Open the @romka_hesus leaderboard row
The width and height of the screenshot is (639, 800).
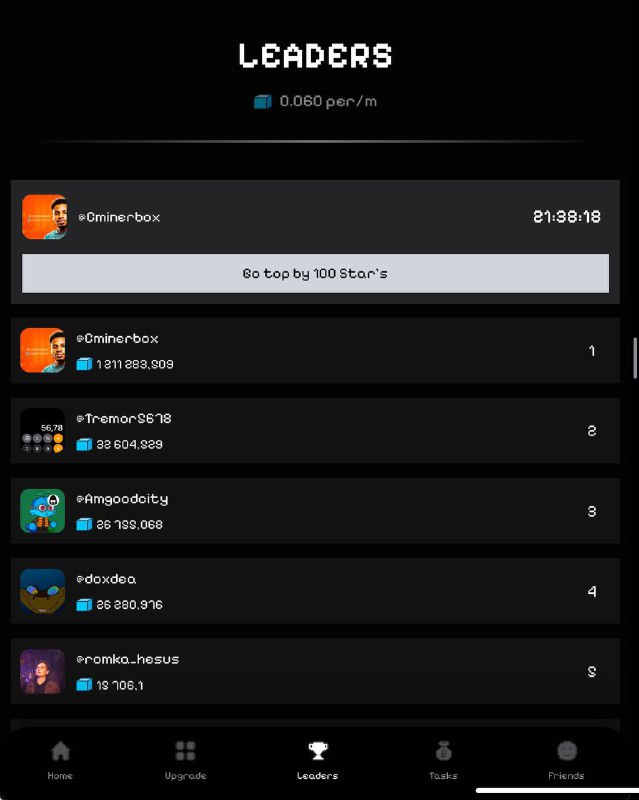pos(315,671)
